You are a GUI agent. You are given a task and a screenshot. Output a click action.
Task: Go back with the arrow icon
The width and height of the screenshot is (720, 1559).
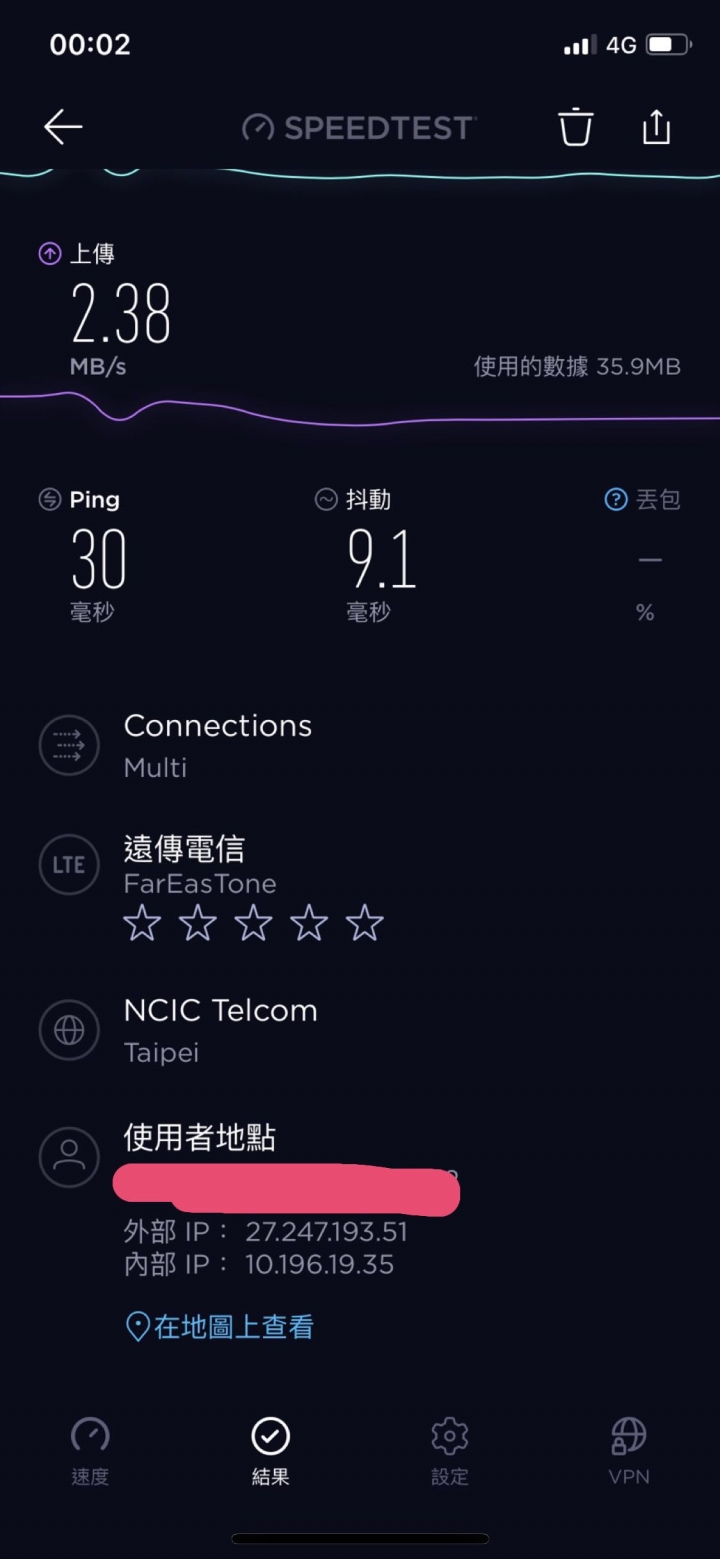63,127
